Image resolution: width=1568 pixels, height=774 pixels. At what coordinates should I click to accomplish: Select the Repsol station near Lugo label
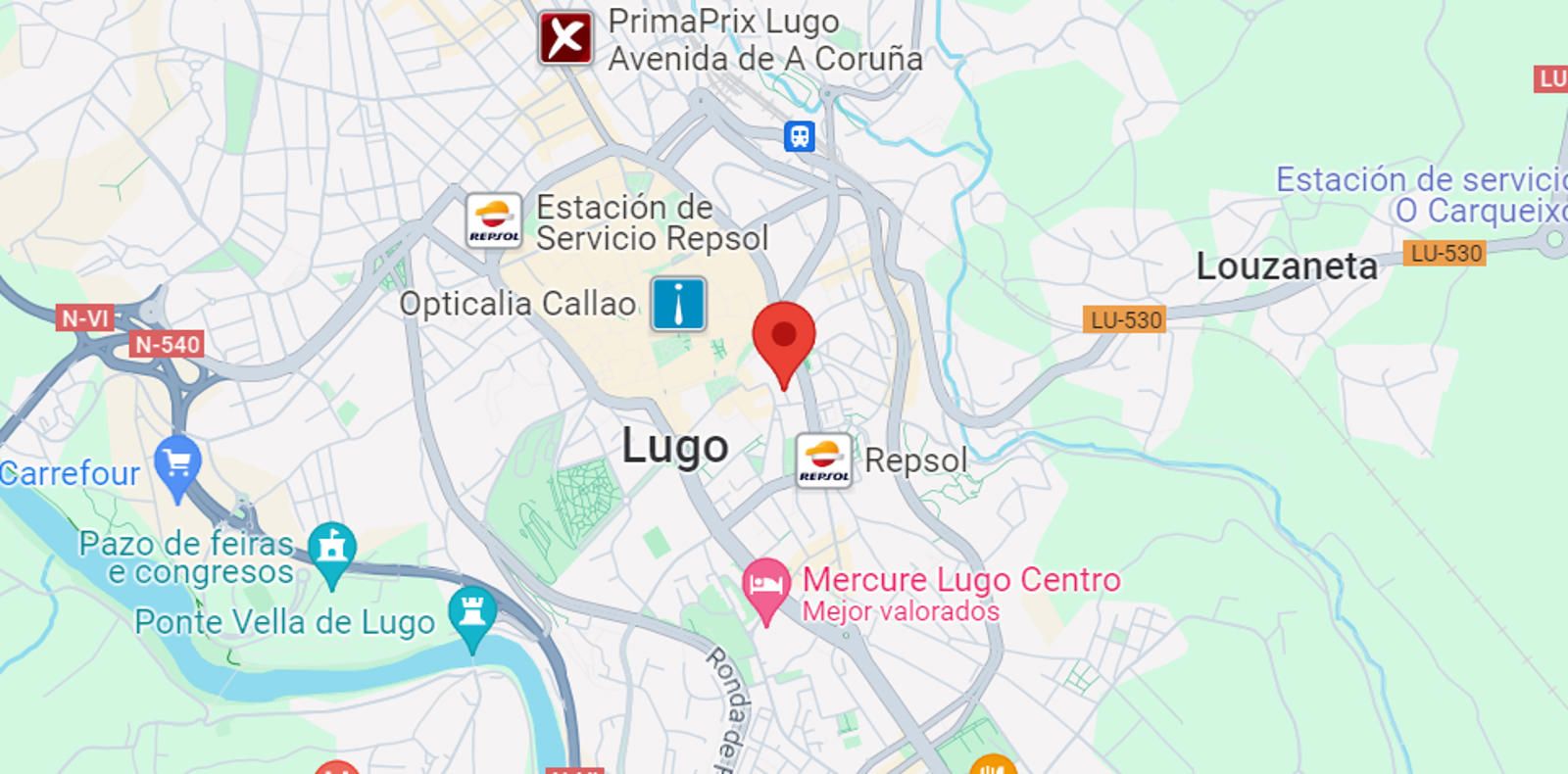[823, 460]
